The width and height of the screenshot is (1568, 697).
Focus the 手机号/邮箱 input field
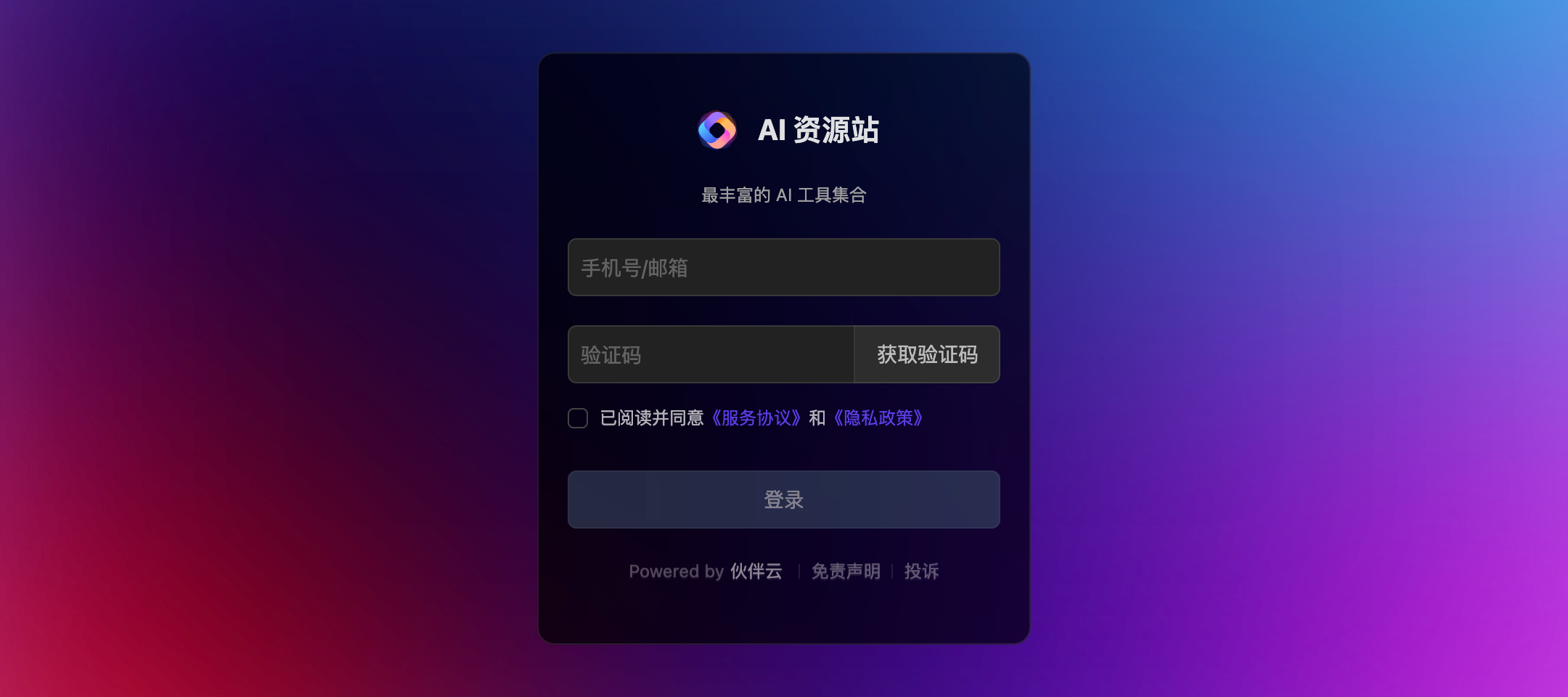(x=783, y=267)
